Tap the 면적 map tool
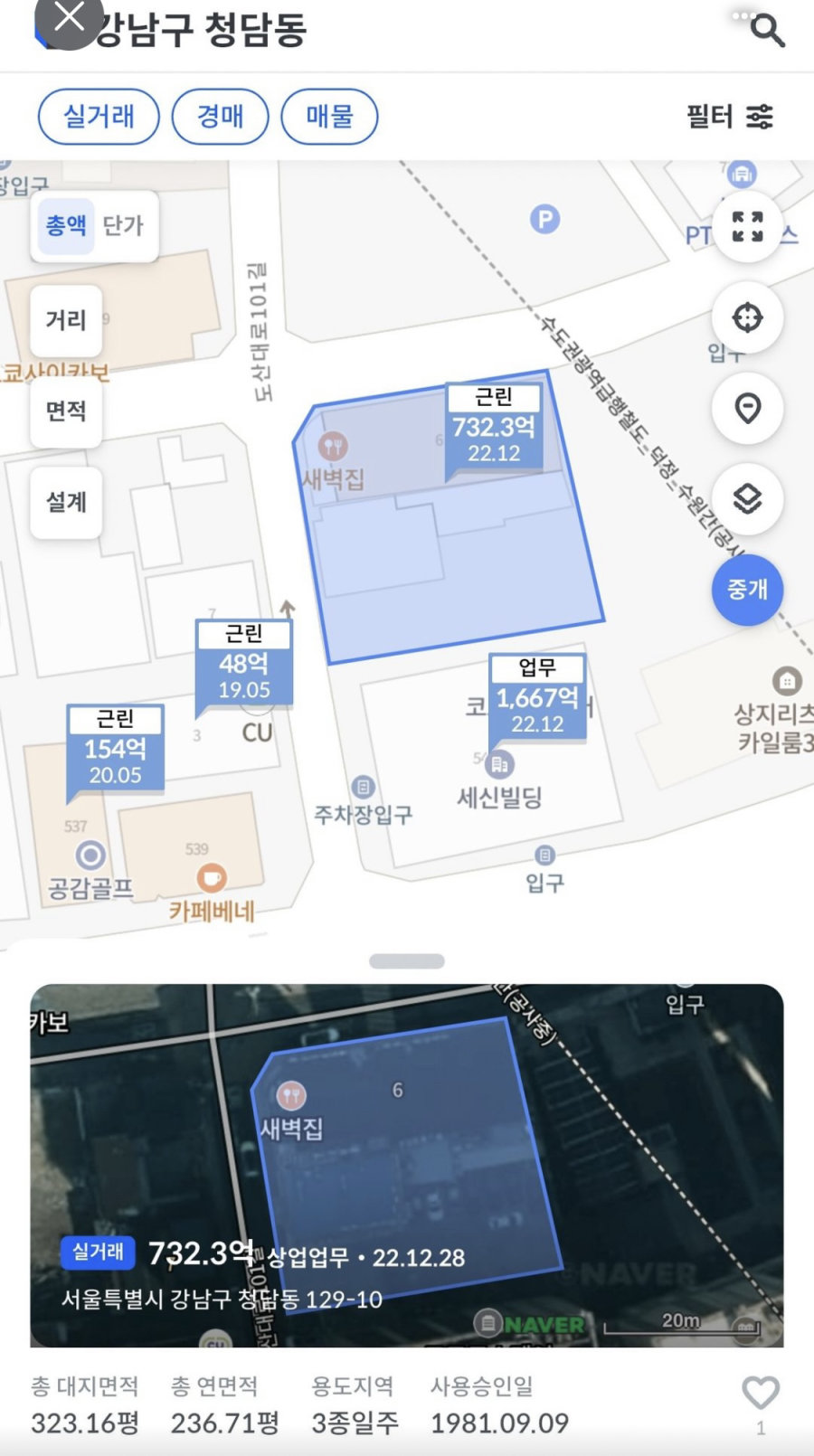Viewport: 814px width, 1456px height. coord(66,411)
